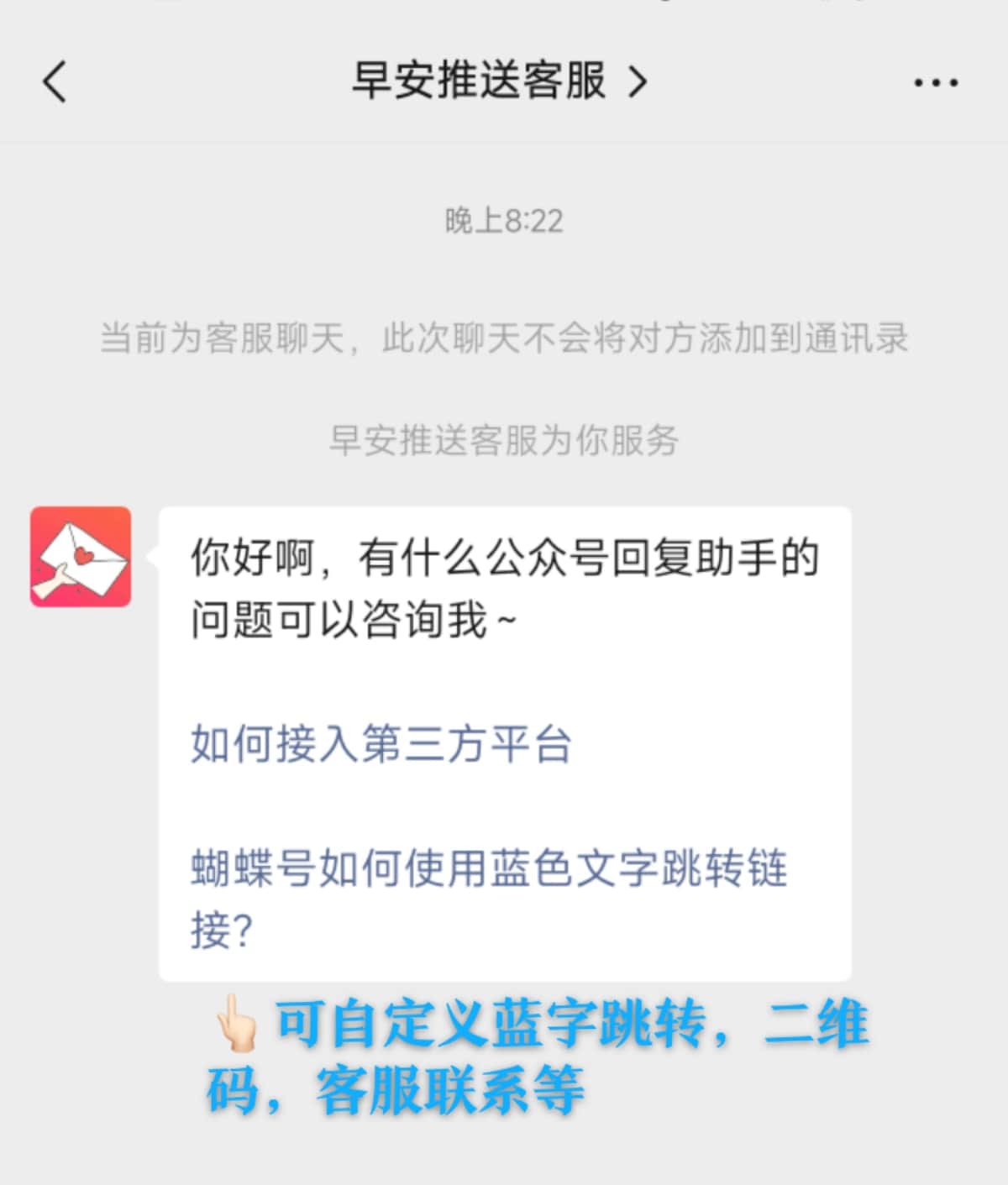Click the system notice about 客服聊天
The width and height of the screenshot is (1008, 1185).
pos(504,336)
